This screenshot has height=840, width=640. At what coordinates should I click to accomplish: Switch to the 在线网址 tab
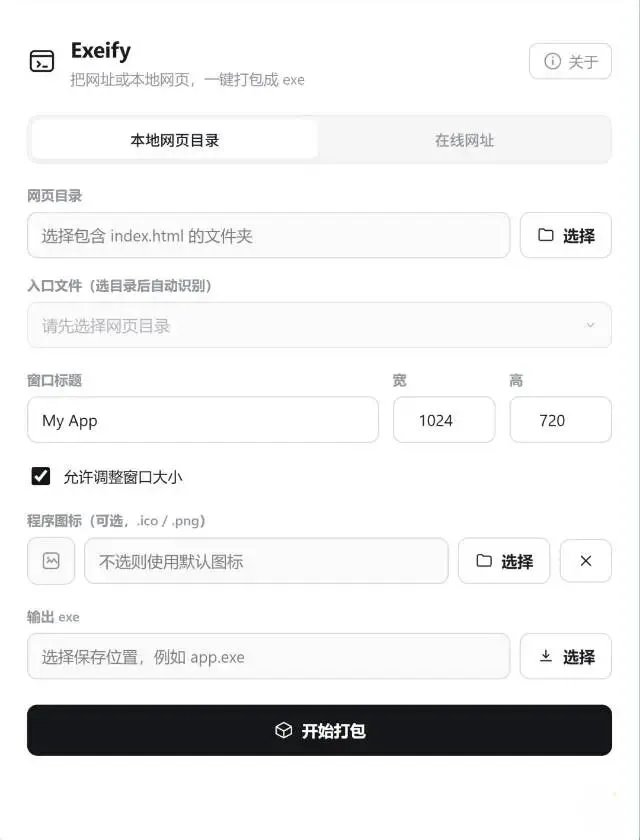coord(464,140)
